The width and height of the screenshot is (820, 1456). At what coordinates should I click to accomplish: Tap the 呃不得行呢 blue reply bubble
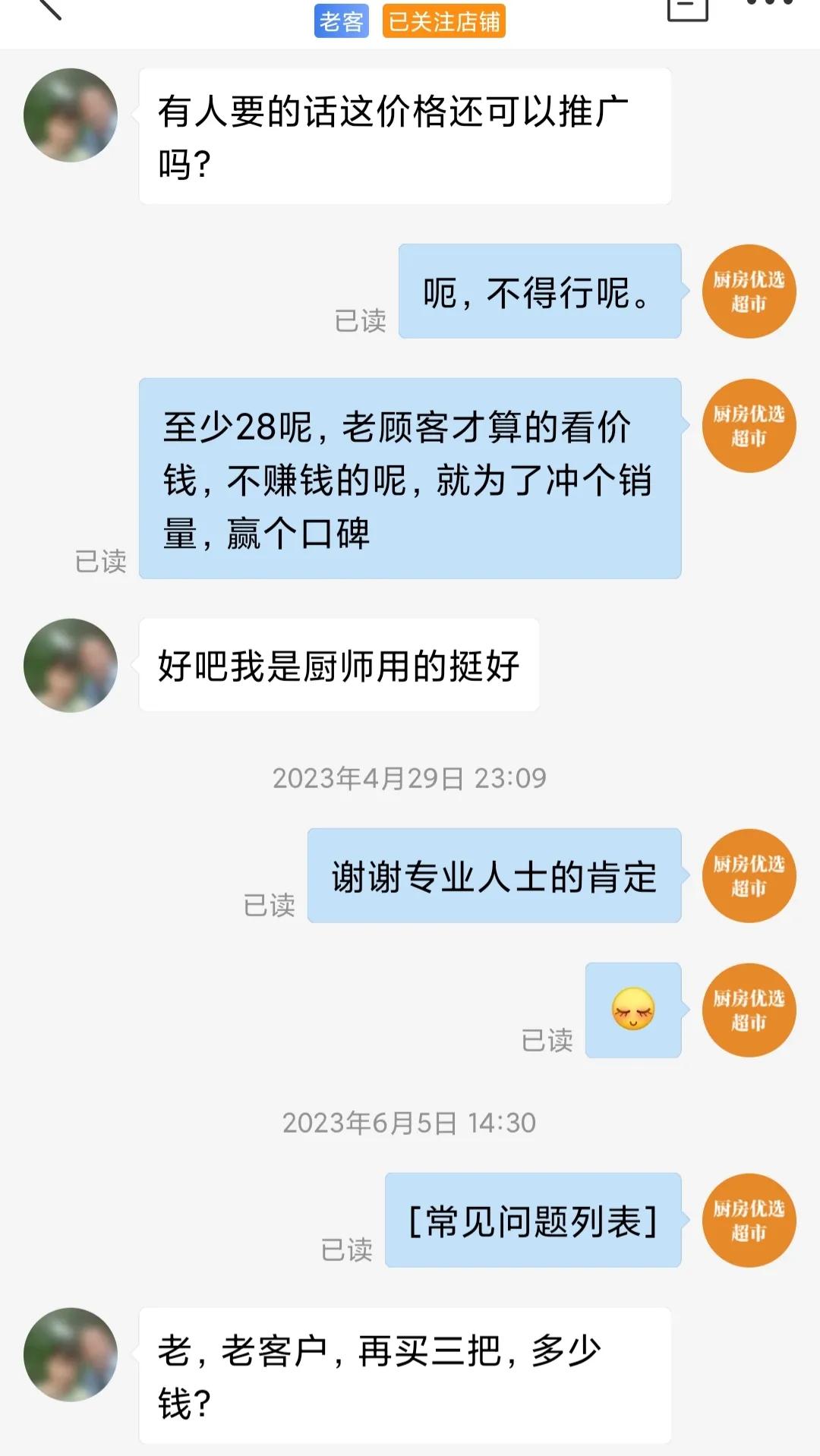pos(539,292)
